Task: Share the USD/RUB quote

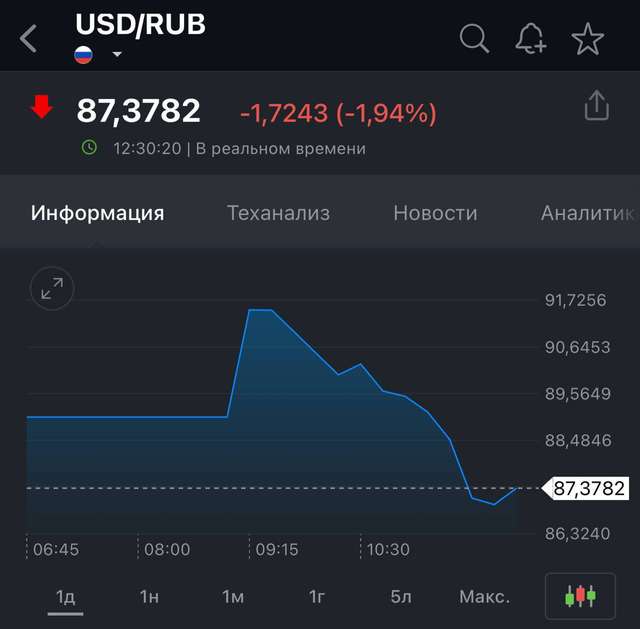Action: coord(596,106)
